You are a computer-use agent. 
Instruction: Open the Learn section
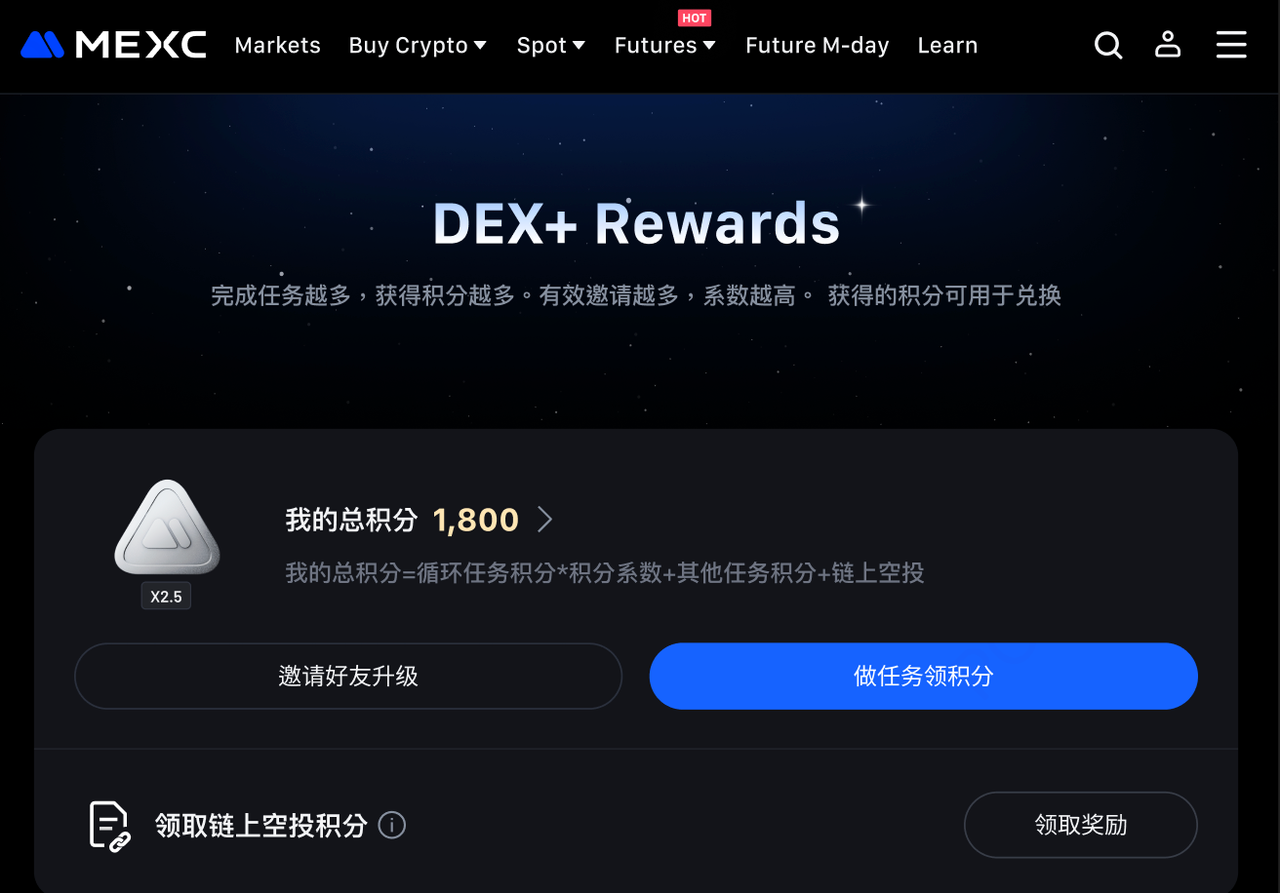(947, 46)
